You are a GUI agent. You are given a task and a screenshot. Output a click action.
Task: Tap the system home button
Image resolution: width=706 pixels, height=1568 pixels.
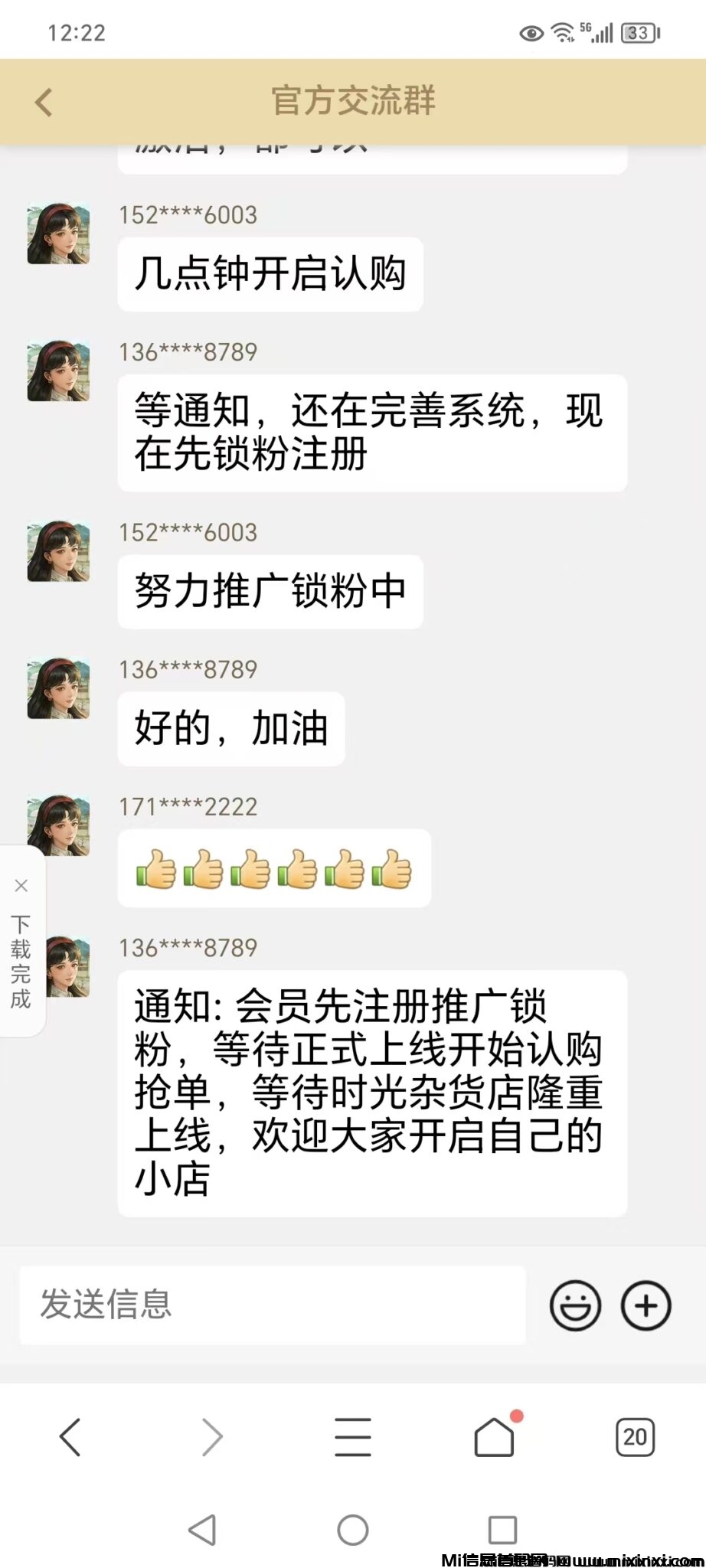353,1530
